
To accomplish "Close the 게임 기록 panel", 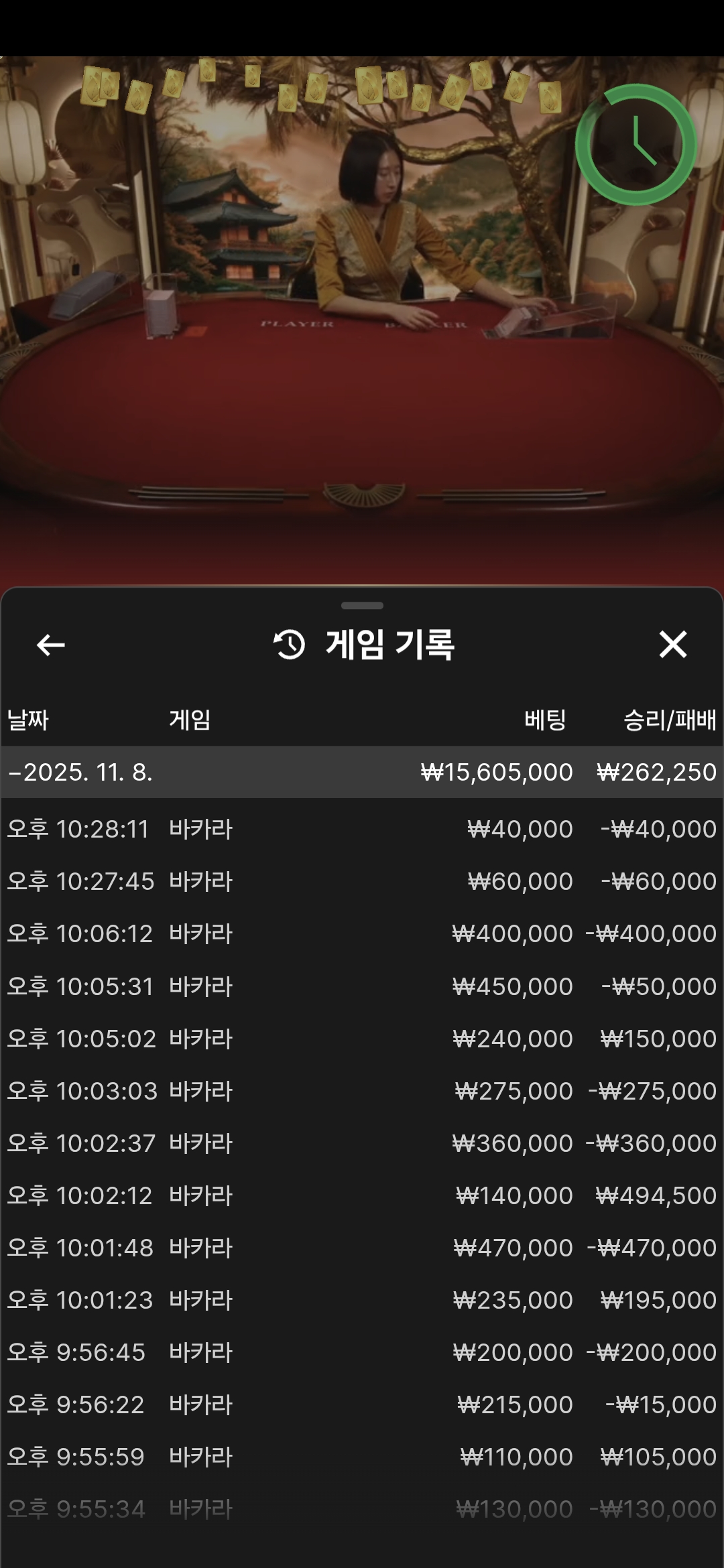I will 672,645.
